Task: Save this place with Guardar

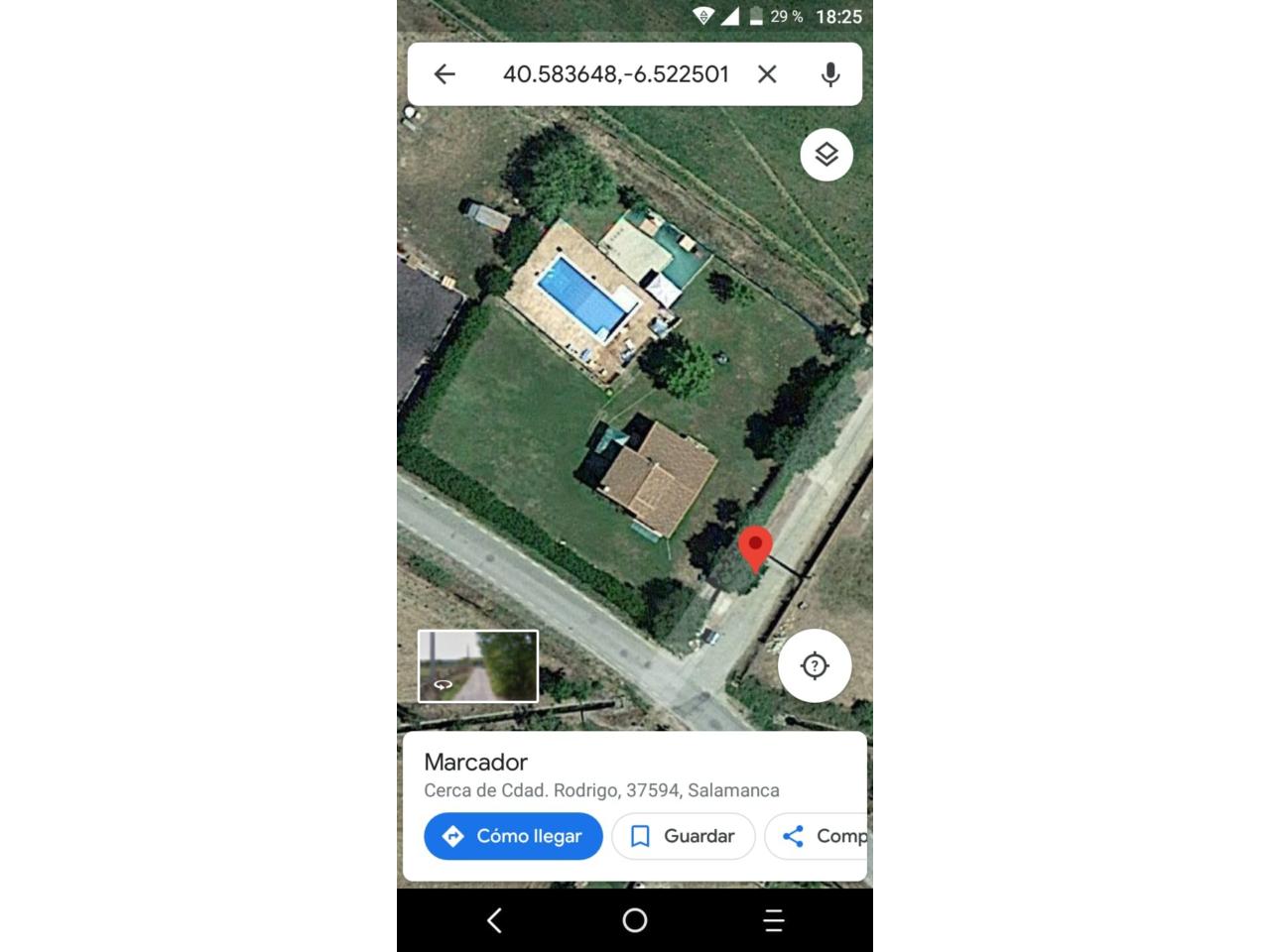Action: (683, 836)
